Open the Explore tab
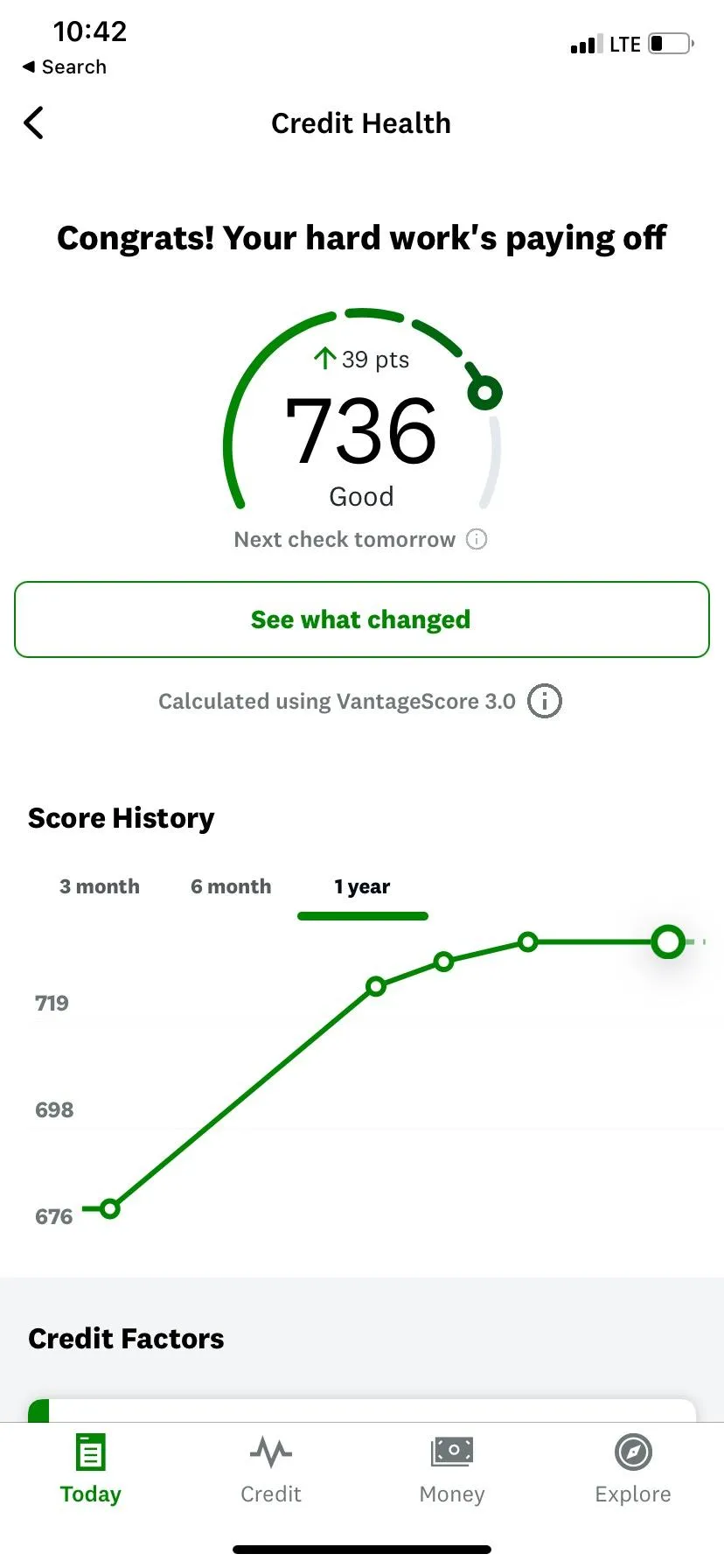This screenshot has height=1568, width=724. (633, 1469)
